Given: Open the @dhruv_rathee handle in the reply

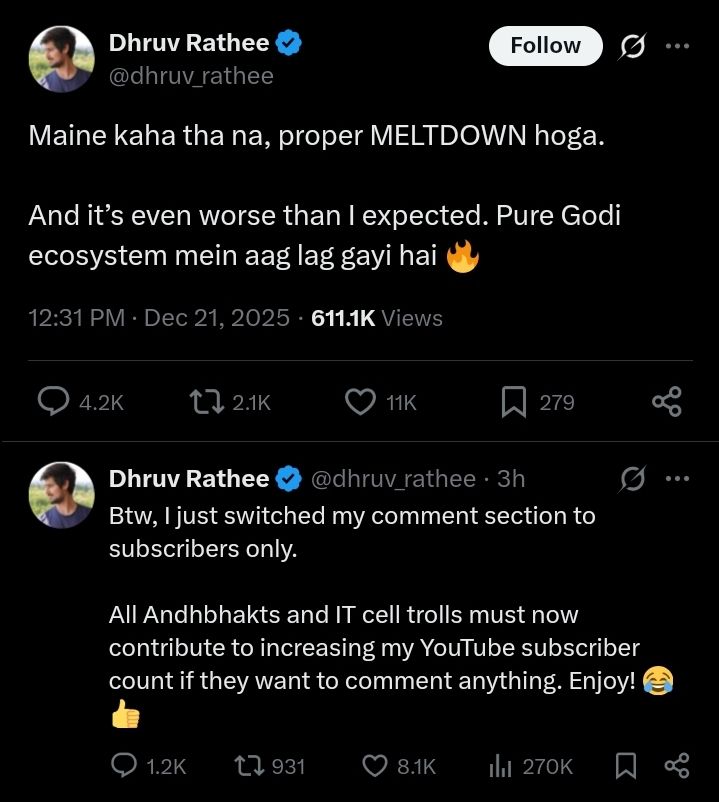Looking at the screenshot, I should (394, 479).
